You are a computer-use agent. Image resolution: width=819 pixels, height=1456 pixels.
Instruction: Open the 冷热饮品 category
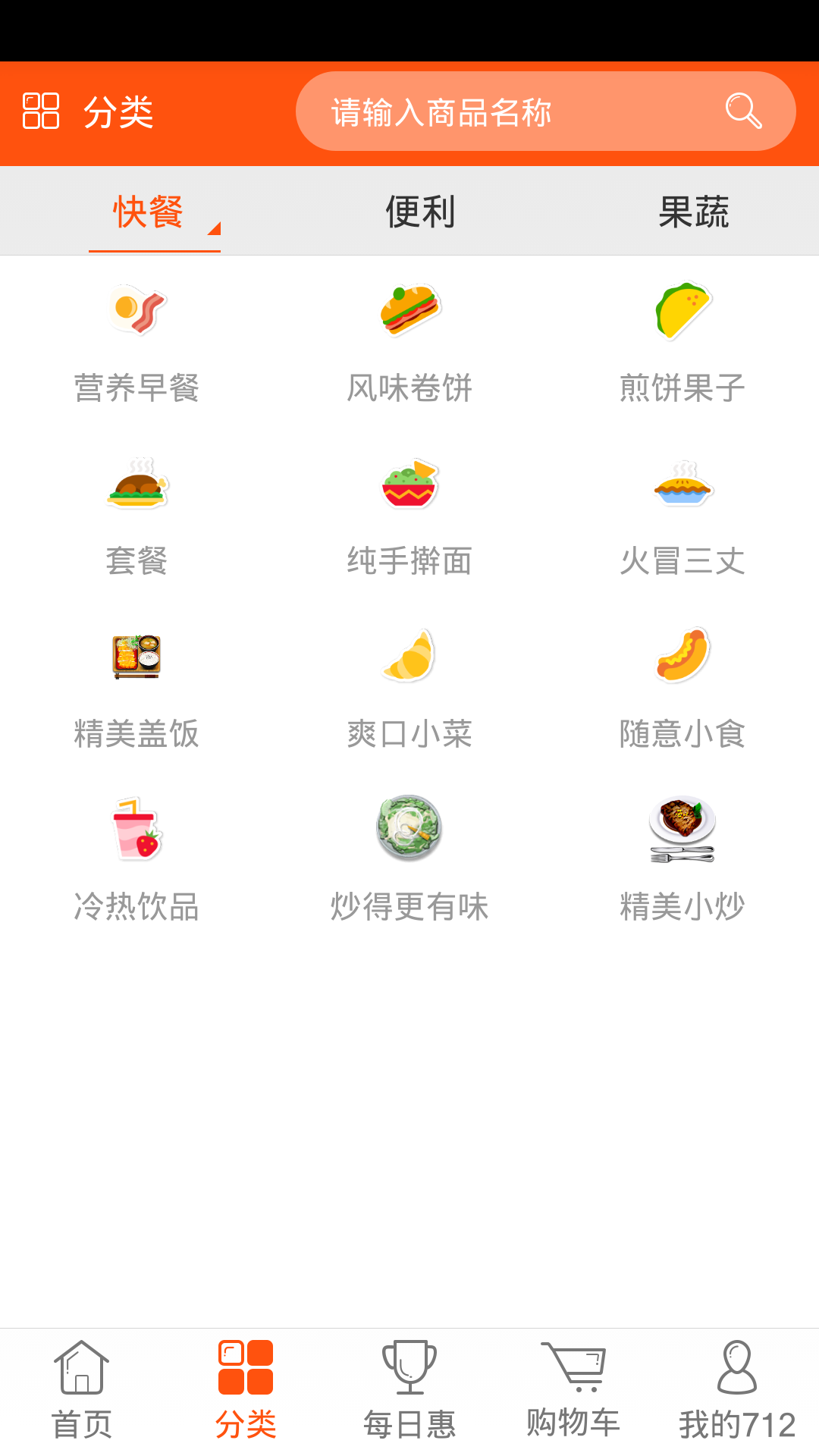[x=136, y=862]
